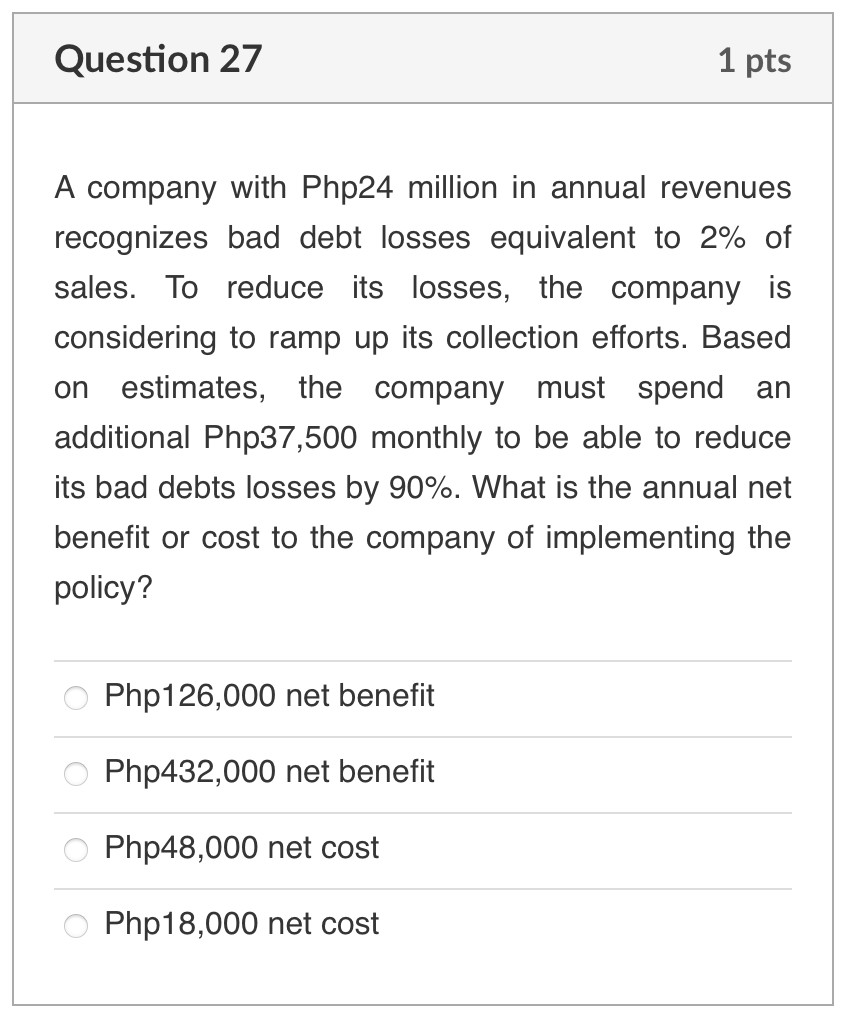852x1022 pixels.
Task: Choose the answer option Php126,000 net benefit
Action: point(76,698)
